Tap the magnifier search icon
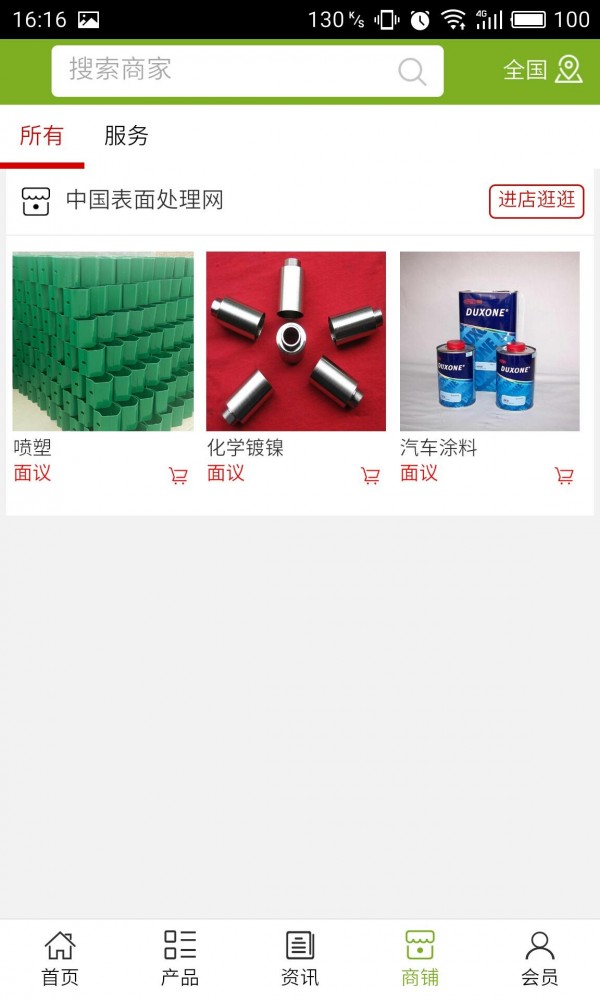 coord(412,71)
